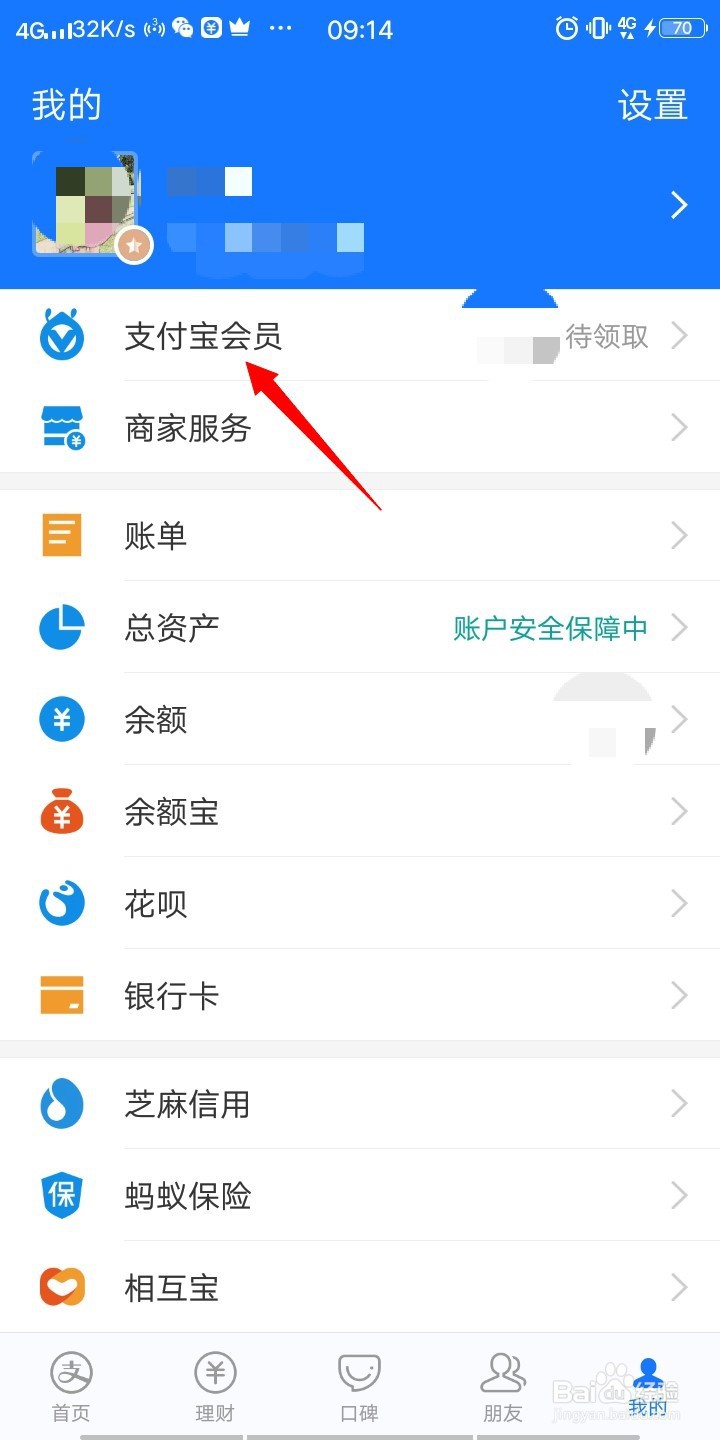This screenshot has height=1440, width=720.
Task: Switch to the 朋友 tab
Action: pos(503,1385)
